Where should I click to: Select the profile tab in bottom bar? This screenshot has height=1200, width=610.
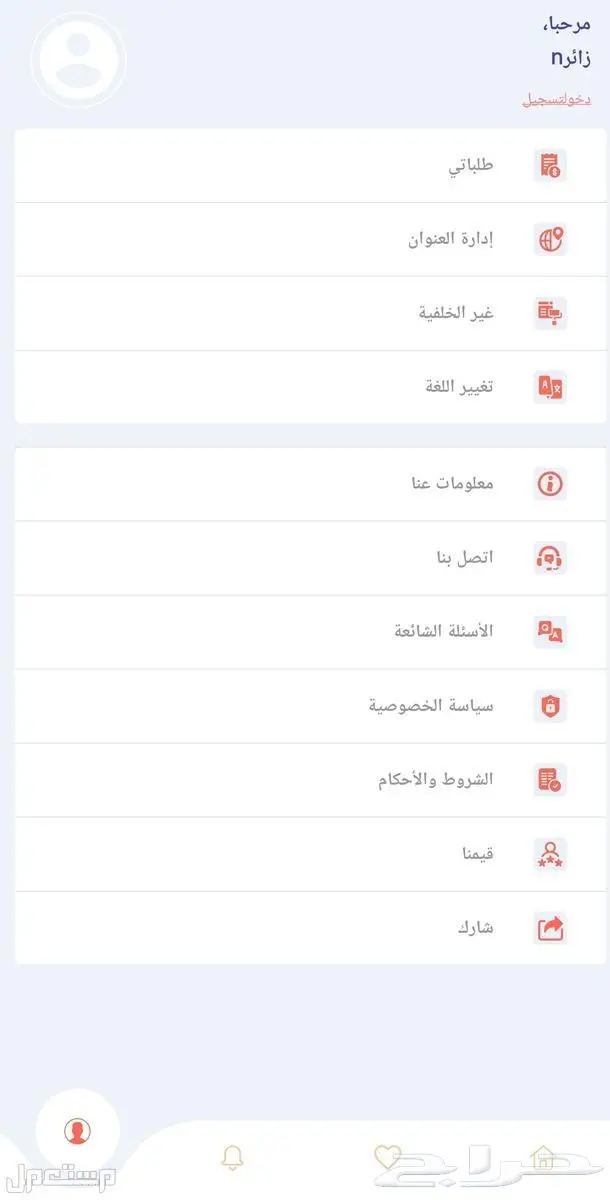click(77, 1131)
